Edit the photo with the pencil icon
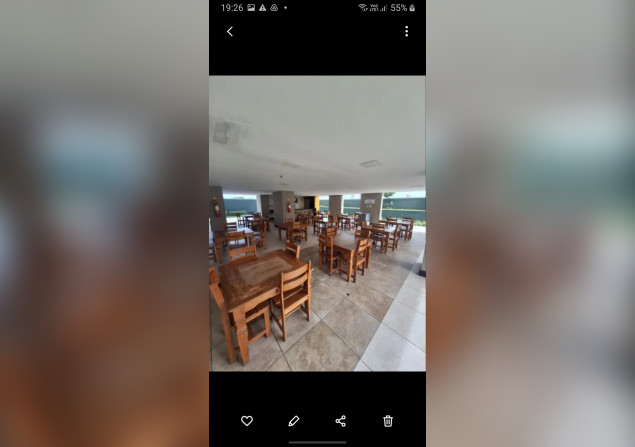635x447 pixels. [294, 421]
